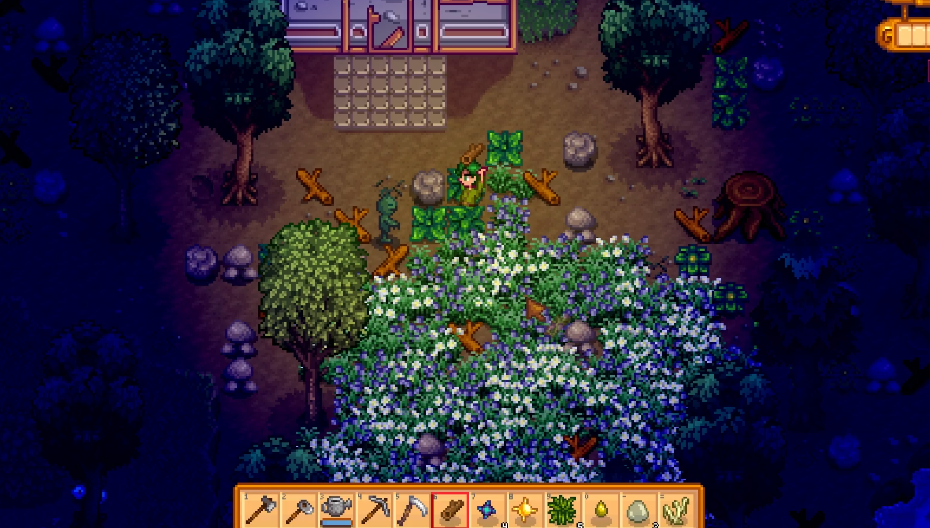This screenshot has width=930, height=528.
Task: Pick the pale coral-like item slot
Action: coord(677,510)
